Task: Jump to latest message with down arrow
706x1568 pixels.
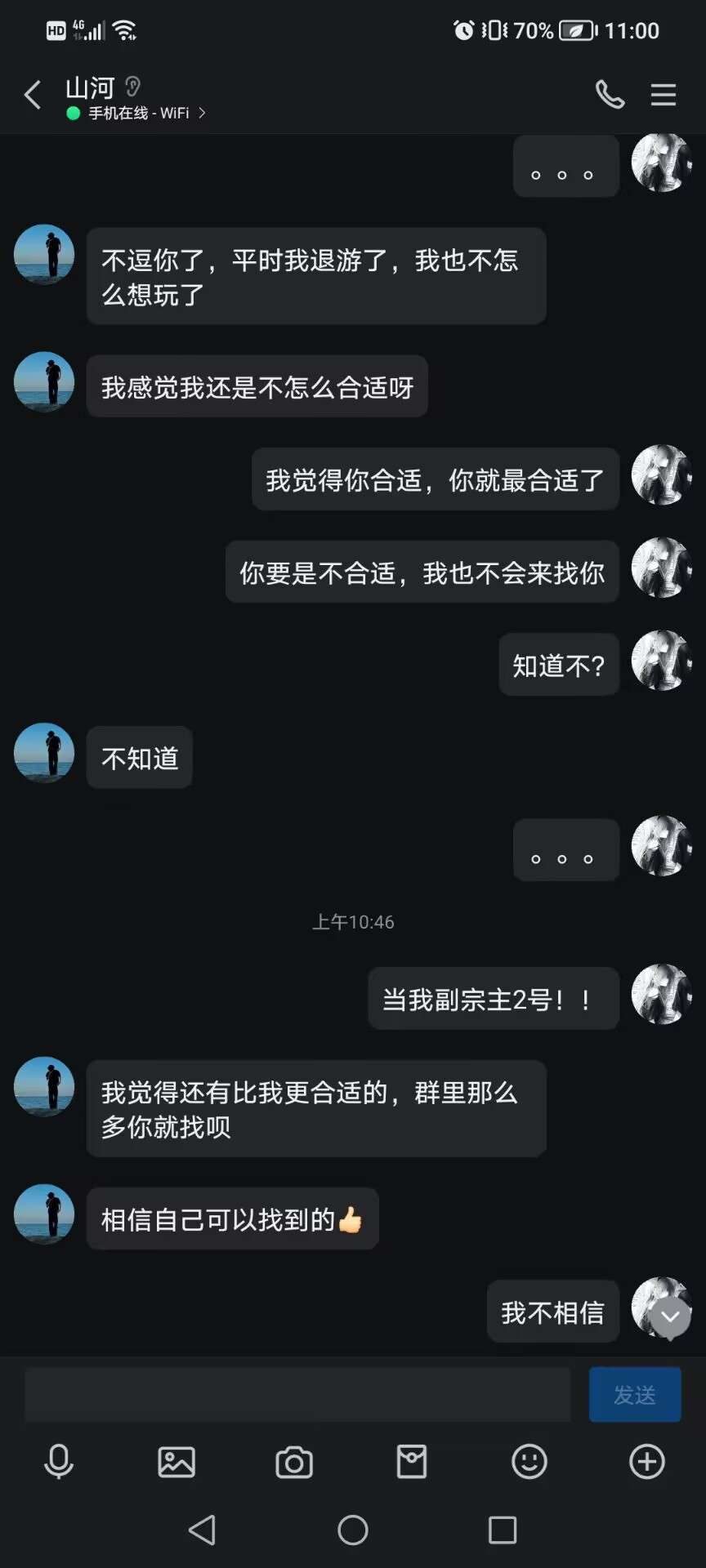Action: tap(671, 1316)
